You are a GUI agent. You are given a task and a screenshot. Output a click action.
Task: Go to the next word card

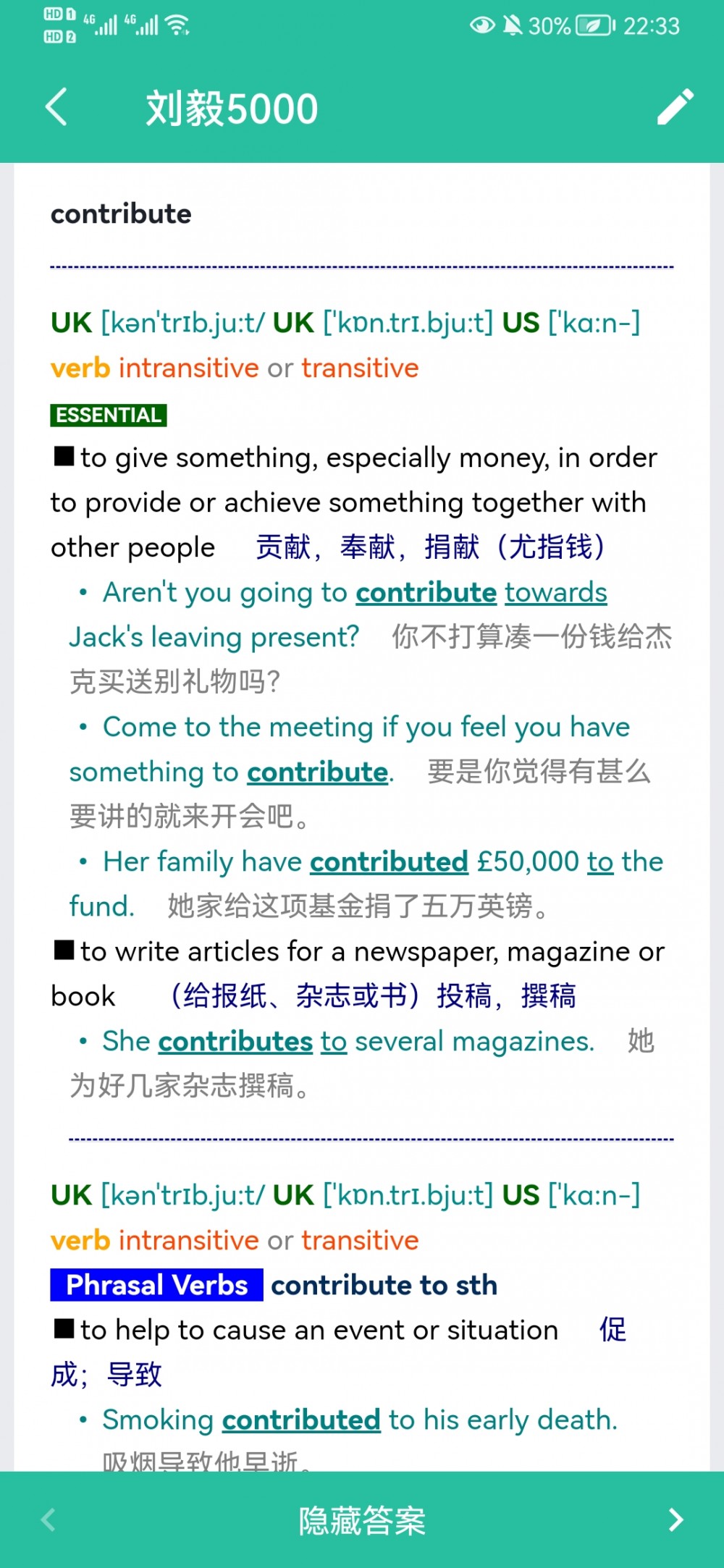point(675,1519)
